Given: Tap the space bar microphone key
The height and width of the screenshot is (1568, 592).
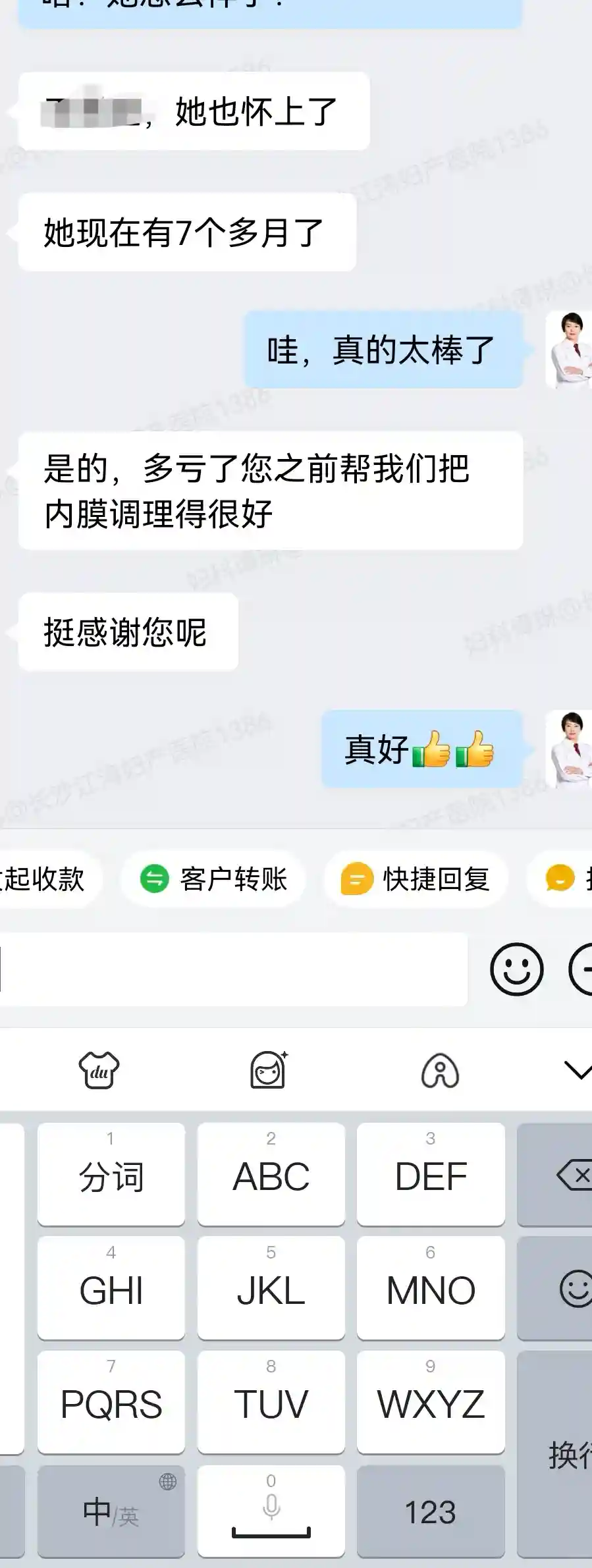Looking at the screenshot, I should click(x=271, y=1511).
